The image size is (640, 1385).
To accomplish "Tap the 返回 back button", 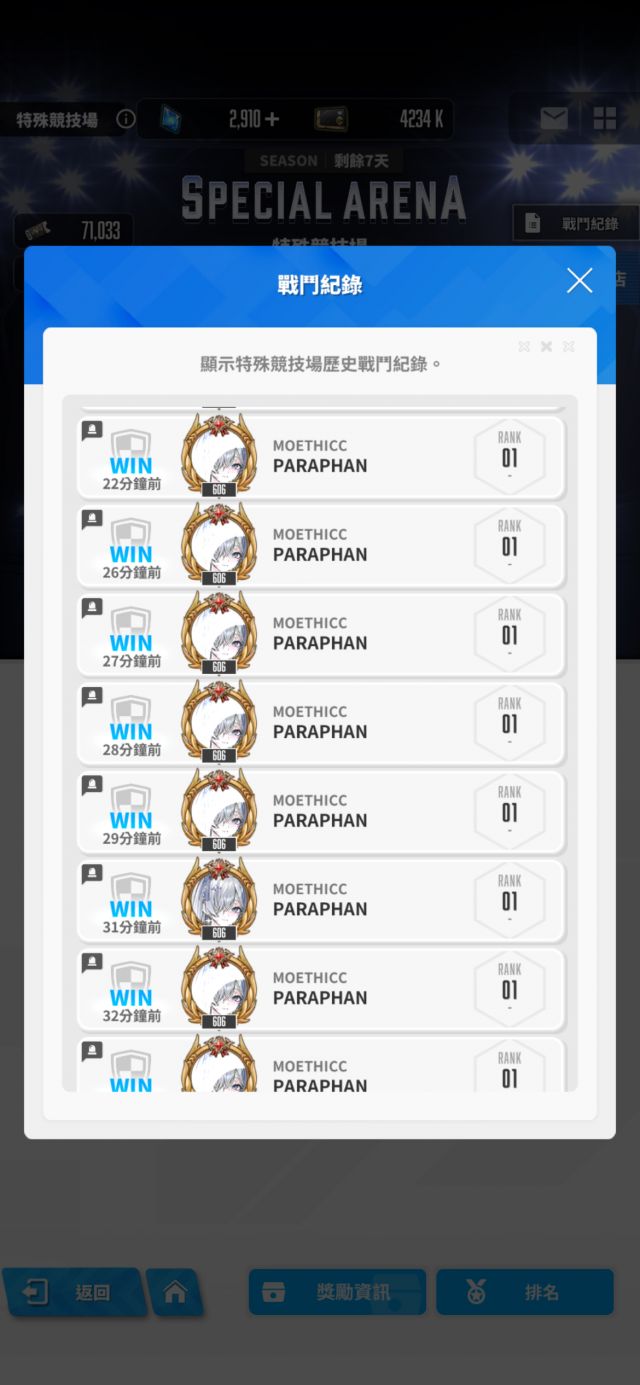I will (72, 1292).
